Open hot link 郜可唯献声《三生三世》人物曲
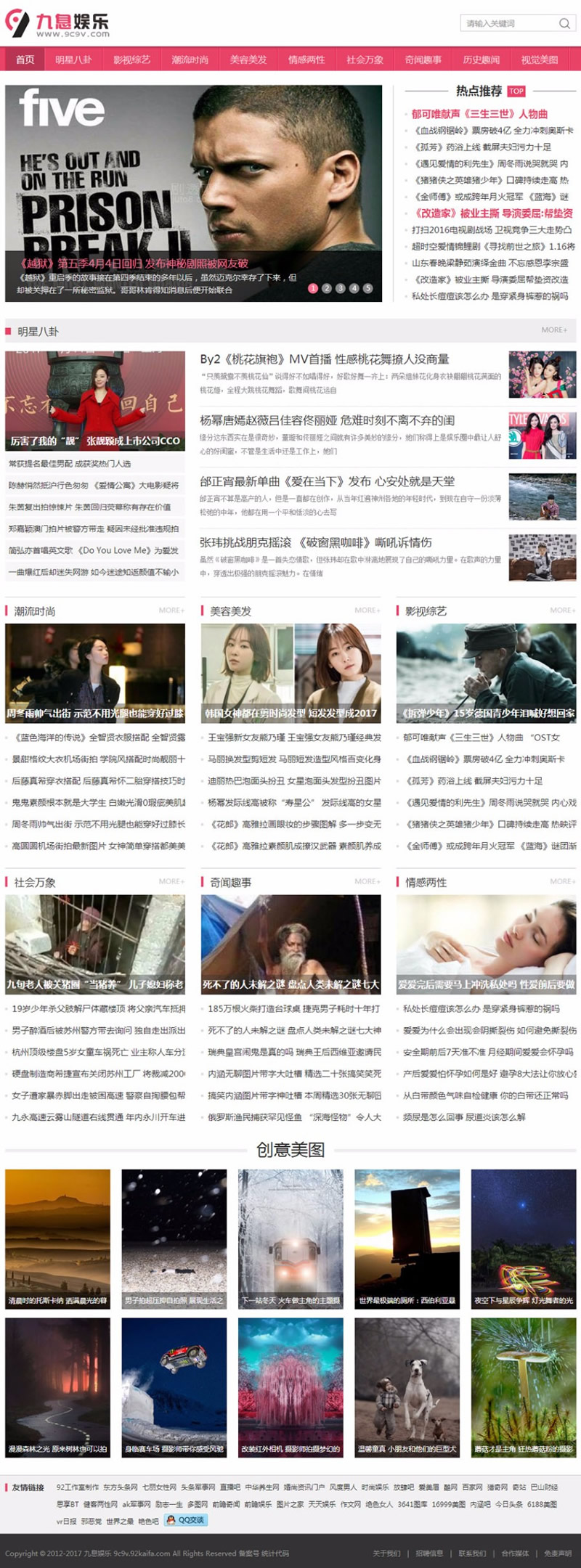This screenshot has height=1568, width=581. pyautogui.click(x=479, y=114)
